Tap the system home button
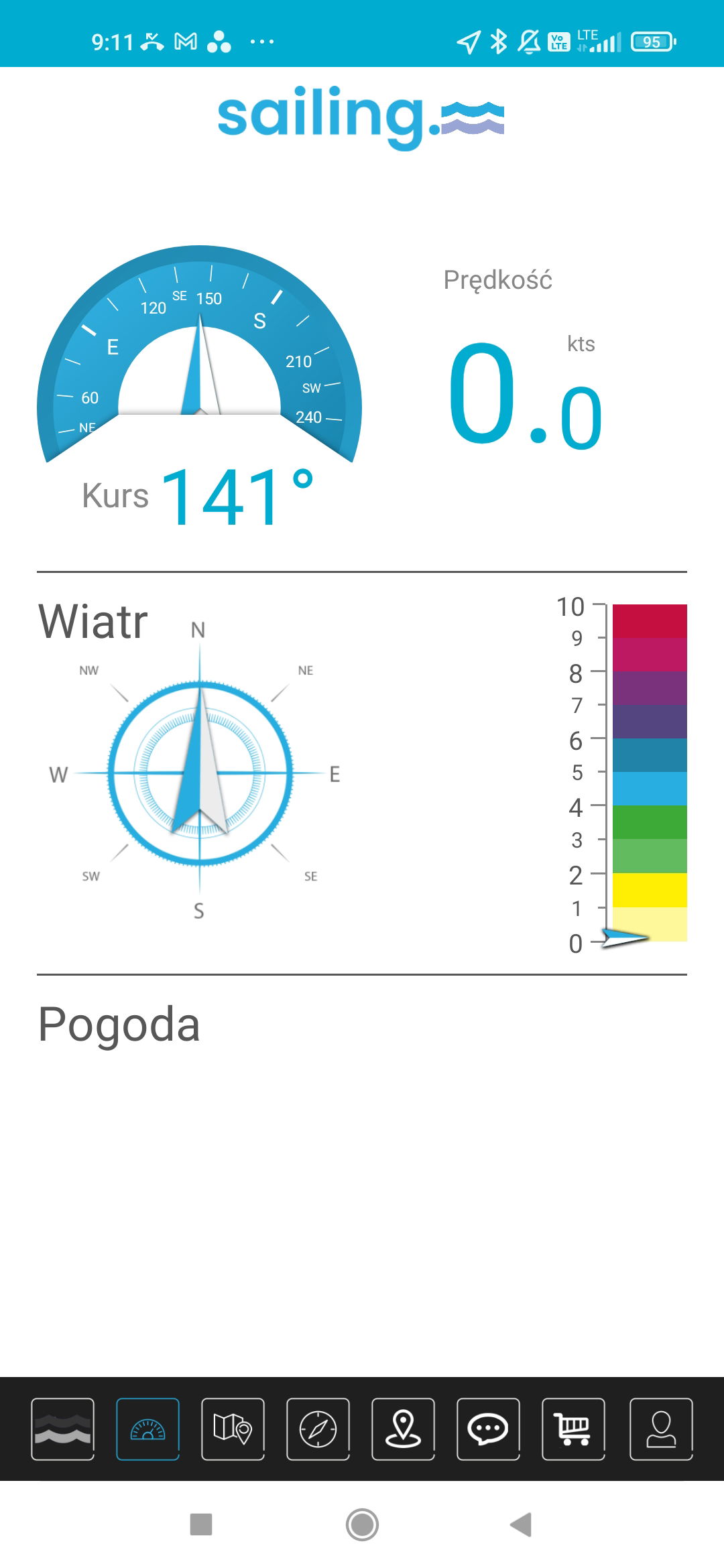Viewport: 724px width, 1568px height. point(362,1524)
